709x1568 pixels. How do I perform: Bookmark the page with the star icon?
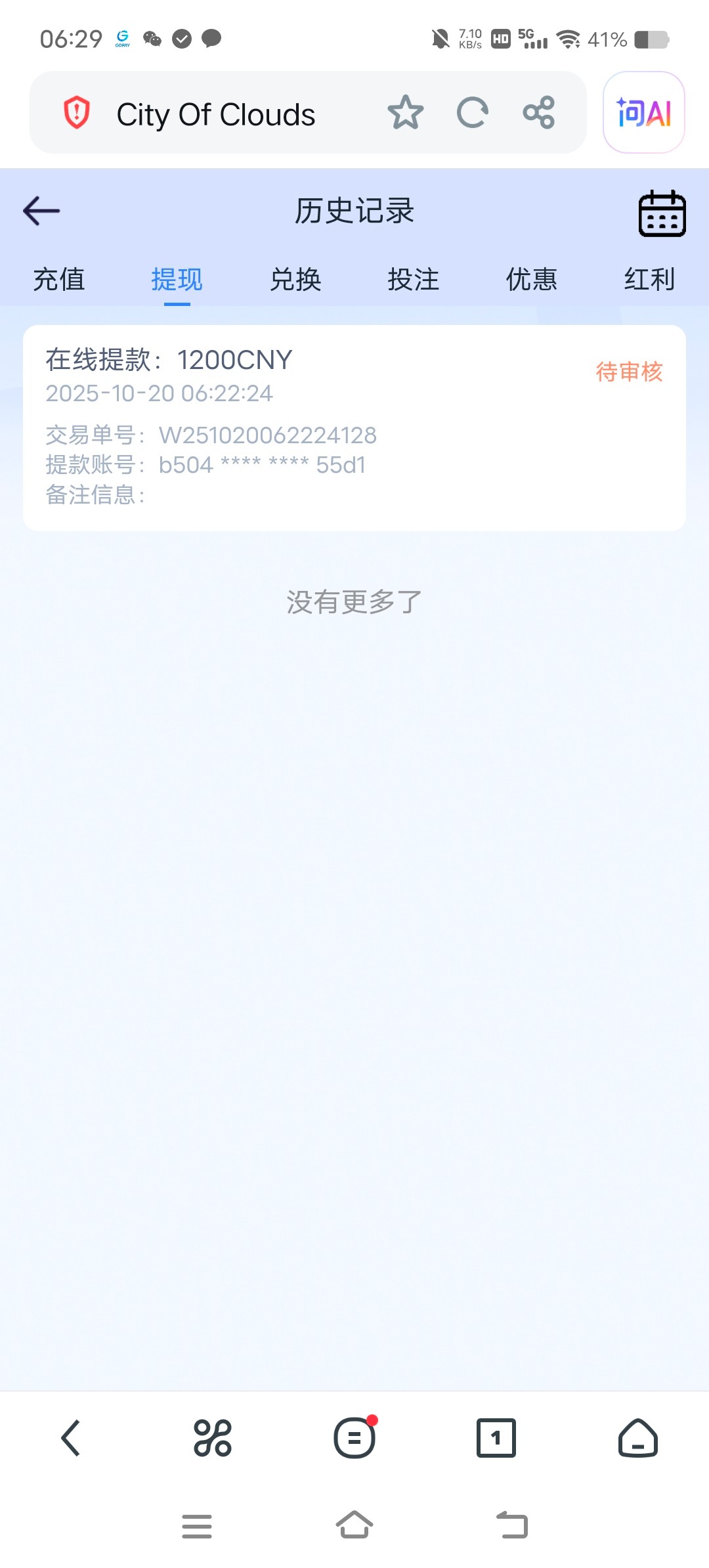pos(406,112)
